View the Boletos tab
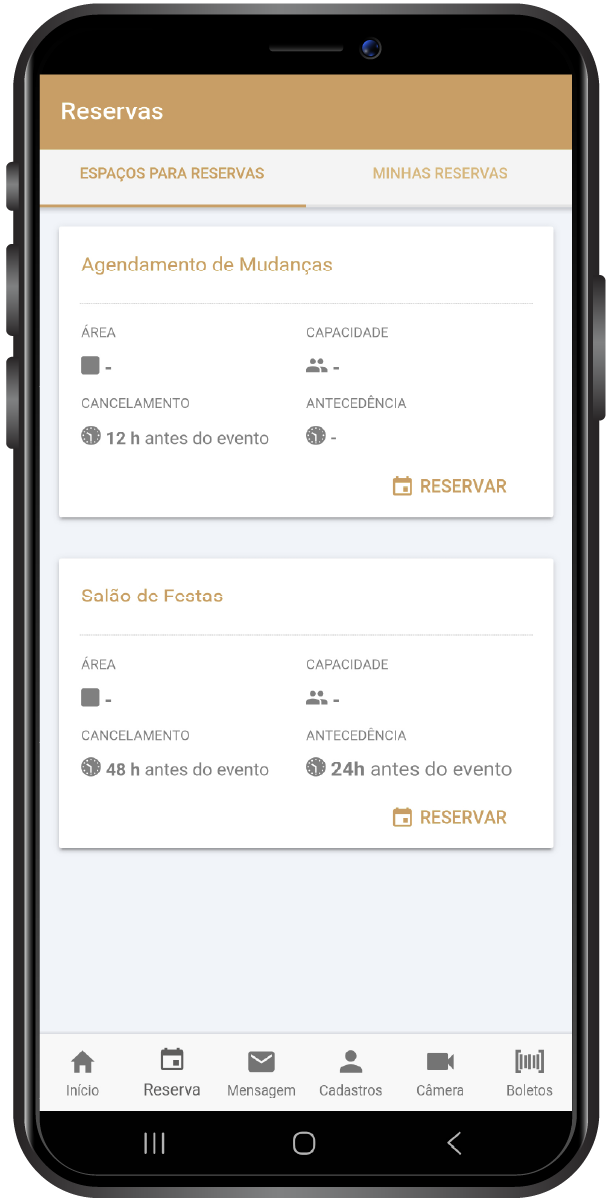Image resolution: width=611 pixels, height=1201 pixels. 529,1073
